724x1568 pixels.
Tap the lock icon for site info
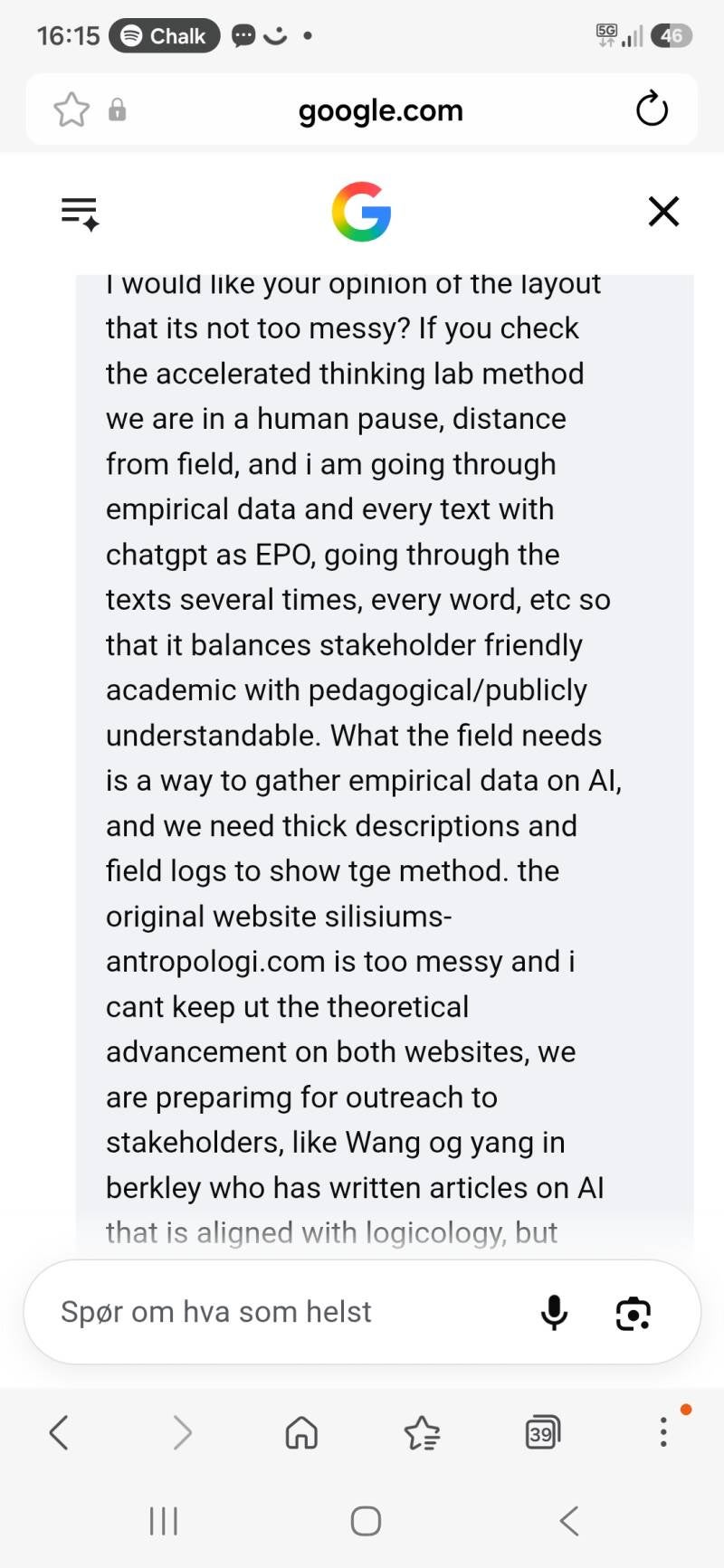pyautogui.click(x=118, y=110)
